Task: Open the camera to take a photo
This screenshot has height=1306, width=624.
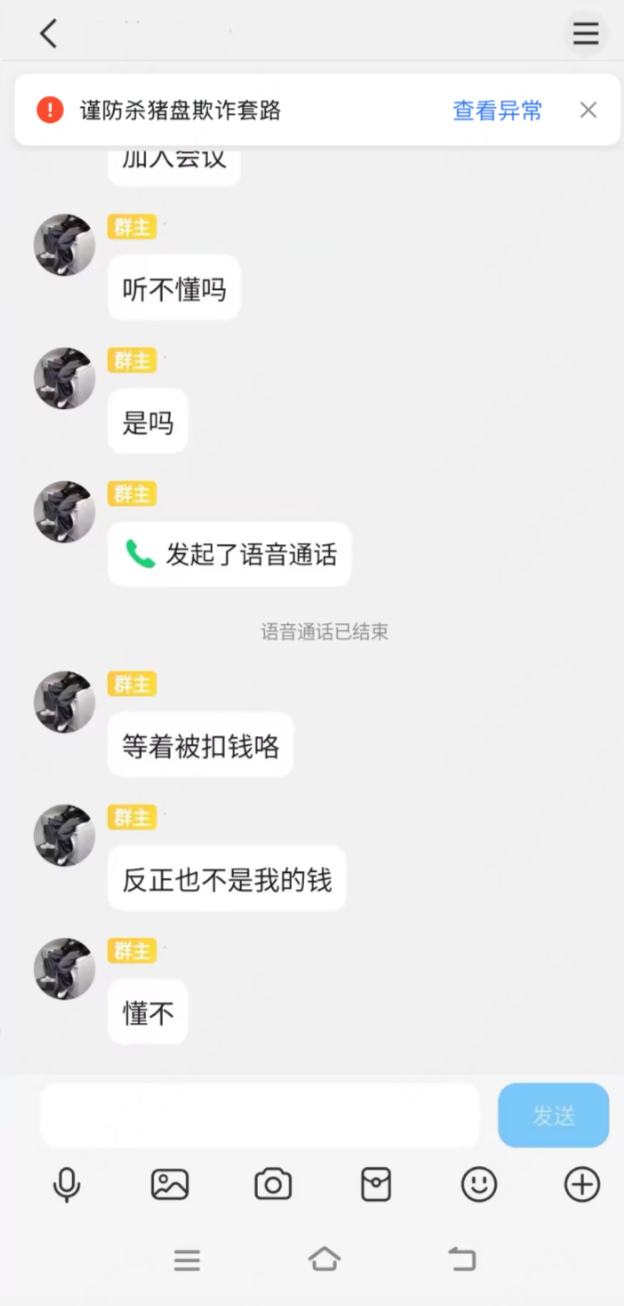Action: click(x=273, y=1185)
